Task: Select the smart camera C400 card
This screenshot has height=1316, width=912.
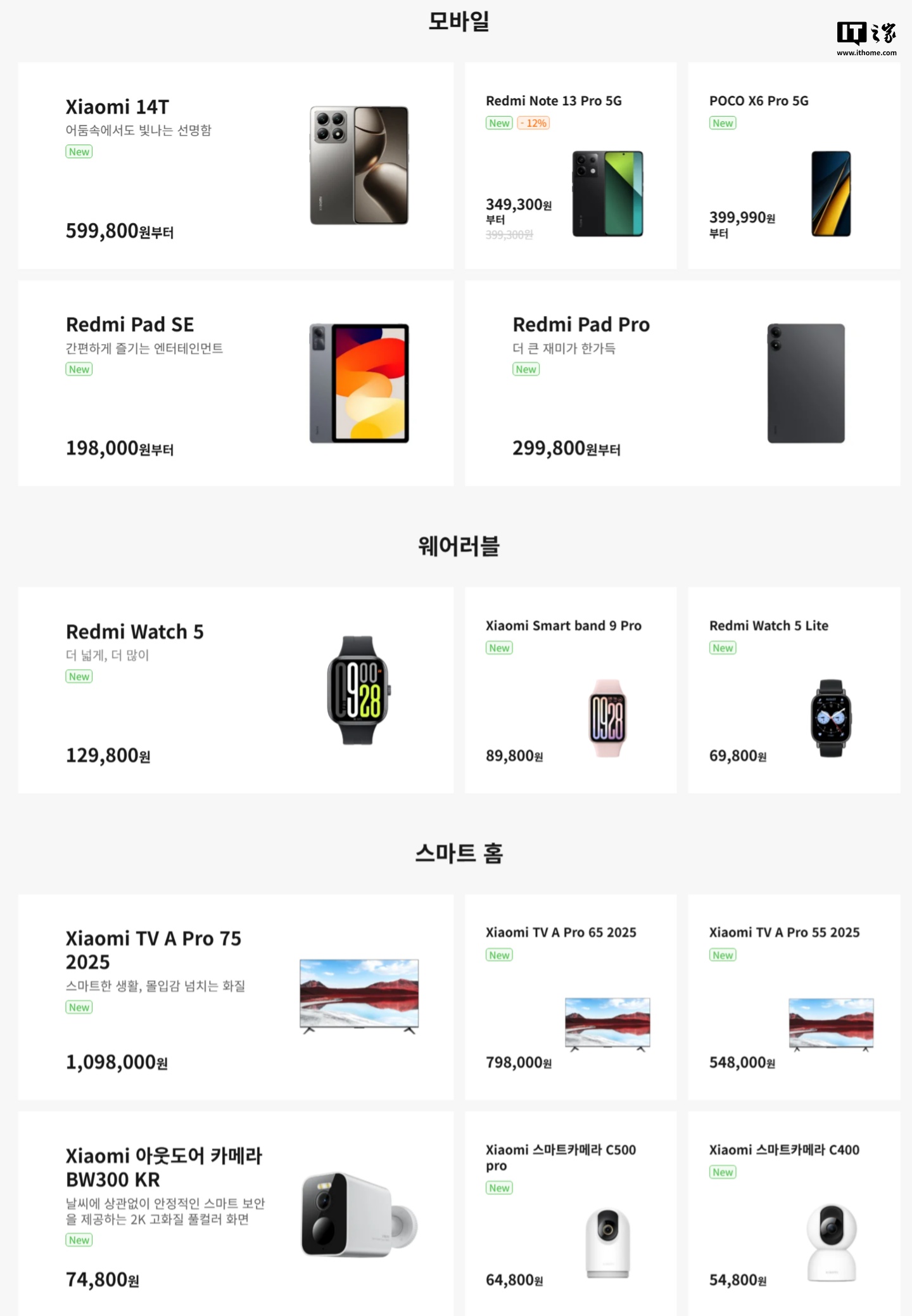Action: [794, 1213]
